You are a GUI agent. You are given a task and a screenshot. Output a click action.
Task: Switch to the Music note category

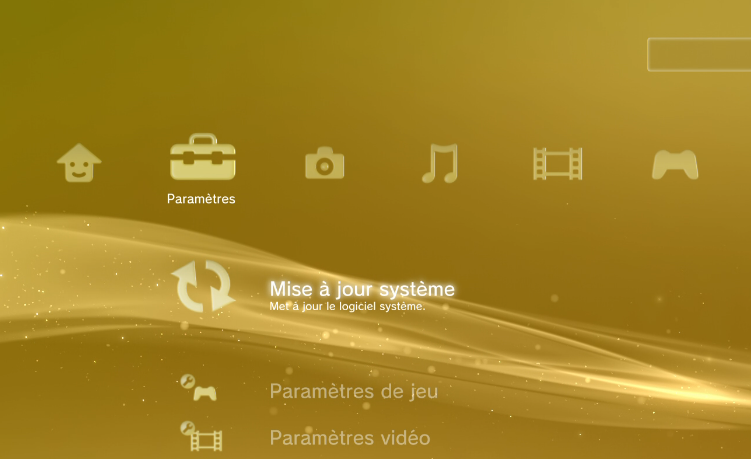point(439,163)
